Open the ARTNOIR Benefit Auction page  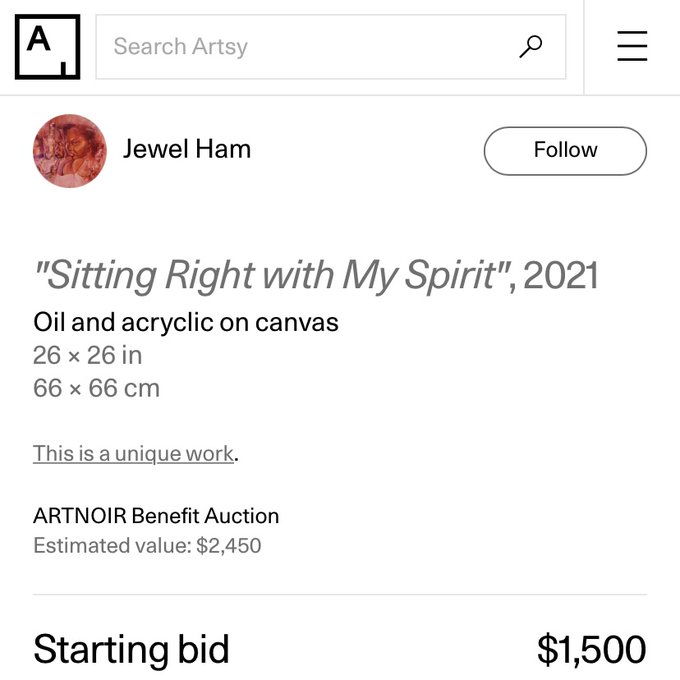click(156, 516)
